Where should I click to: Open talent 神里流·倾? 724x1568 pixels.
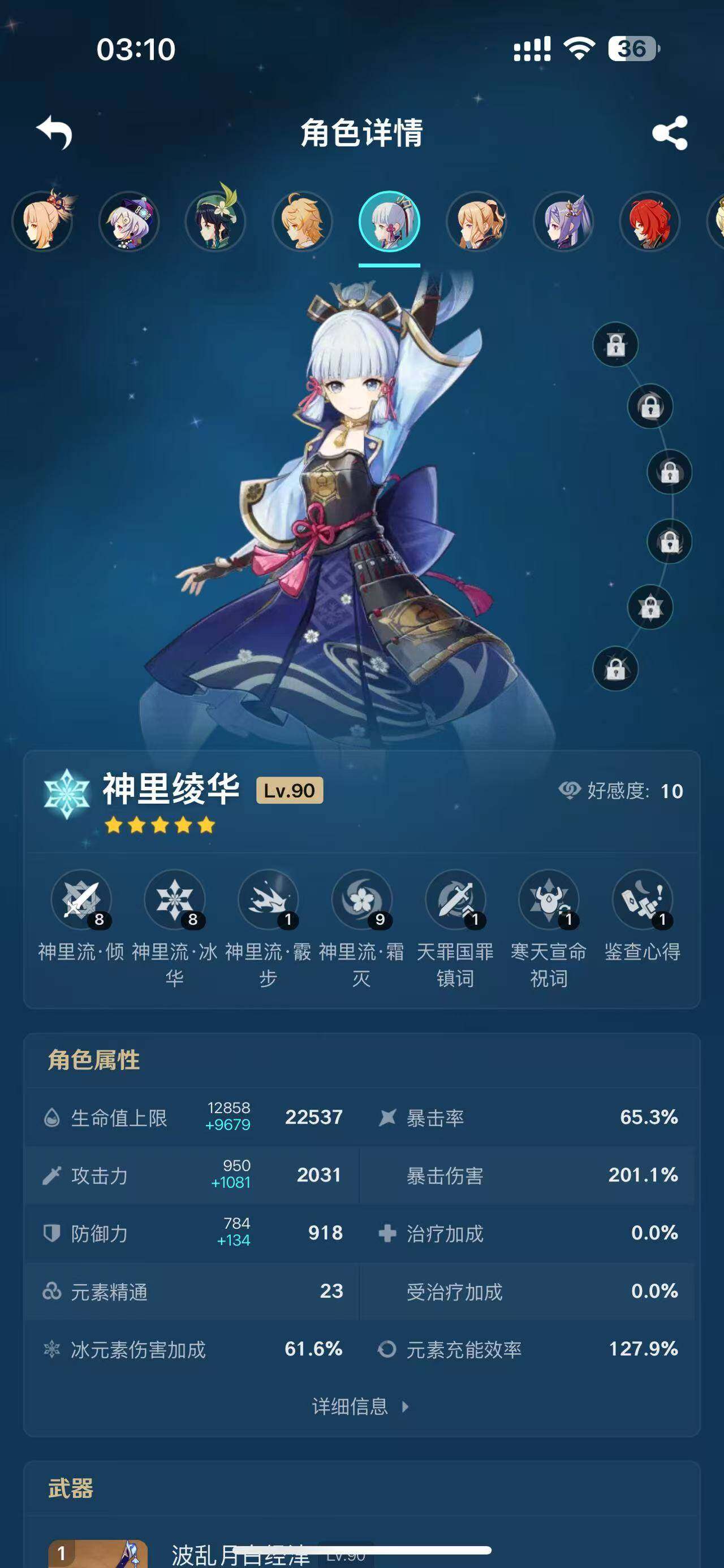81,900
